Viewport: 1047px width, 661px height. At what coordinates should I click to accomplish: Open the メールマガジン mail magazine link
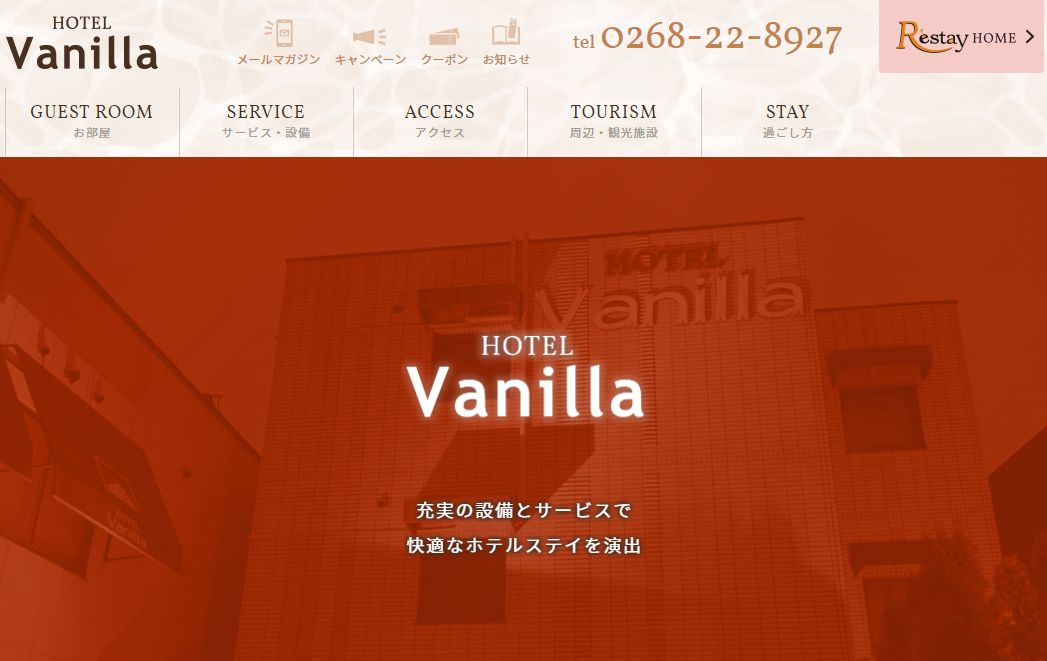tap(278, 44)
